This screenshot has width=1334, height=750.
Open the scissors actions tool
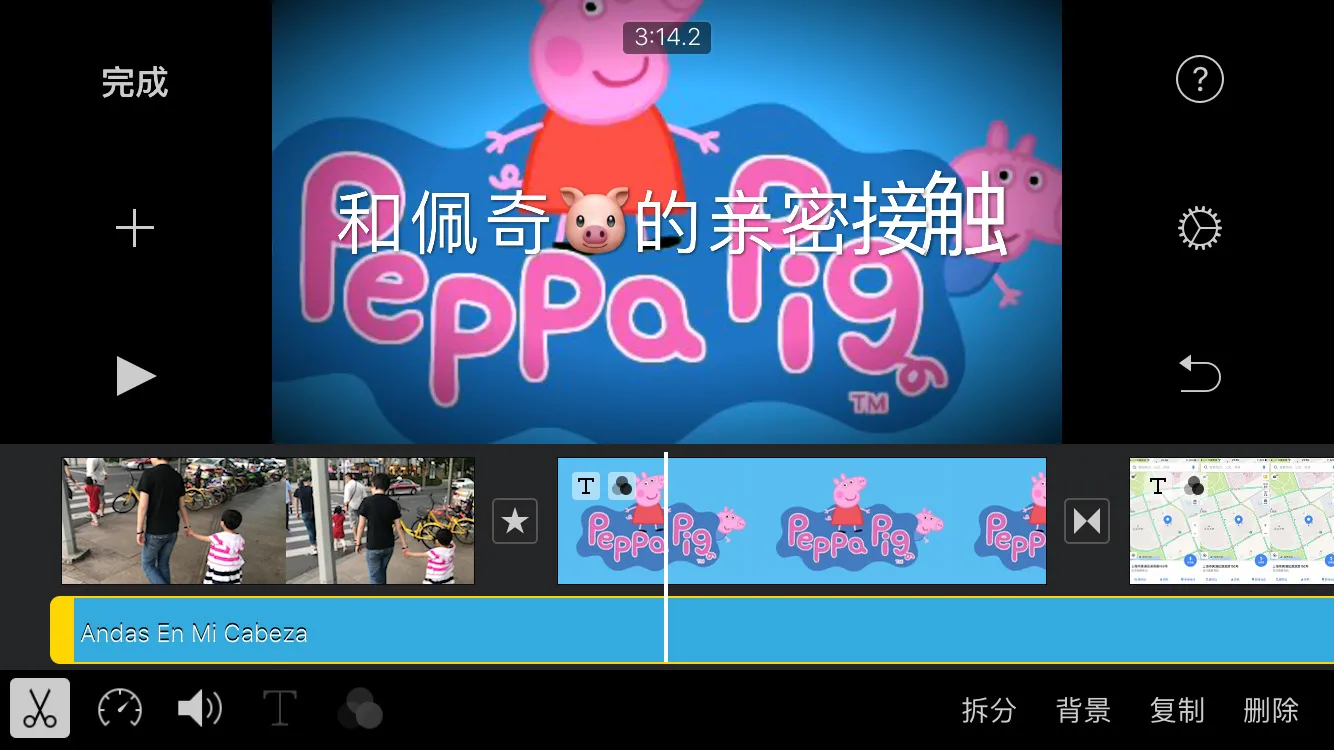click(40, 709)
